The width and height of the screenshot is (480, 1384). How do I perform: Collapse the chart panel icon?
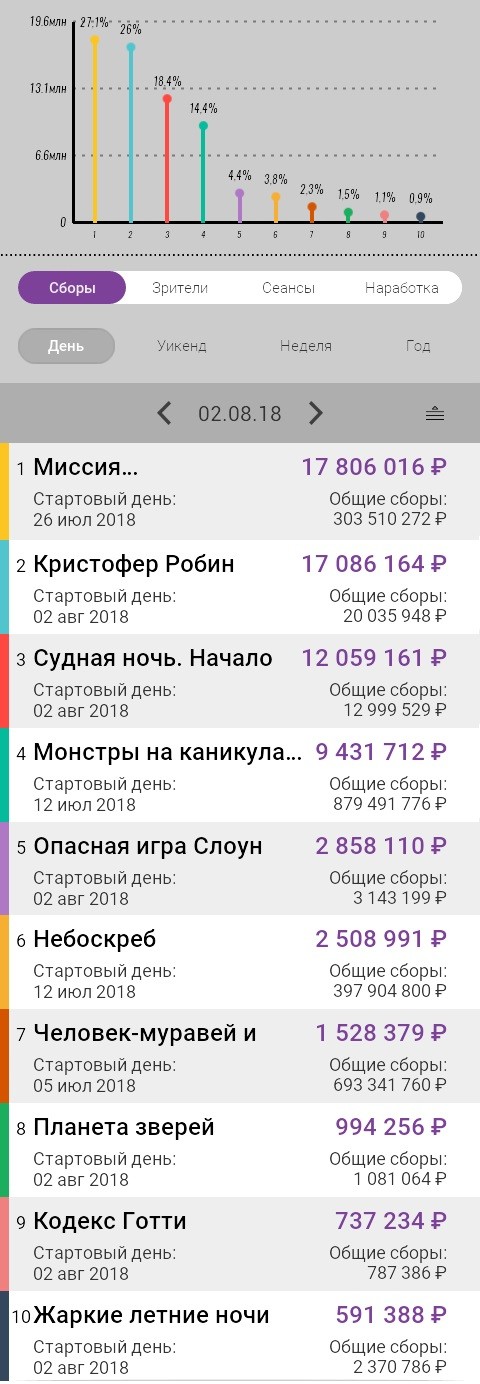coord(434,413)
